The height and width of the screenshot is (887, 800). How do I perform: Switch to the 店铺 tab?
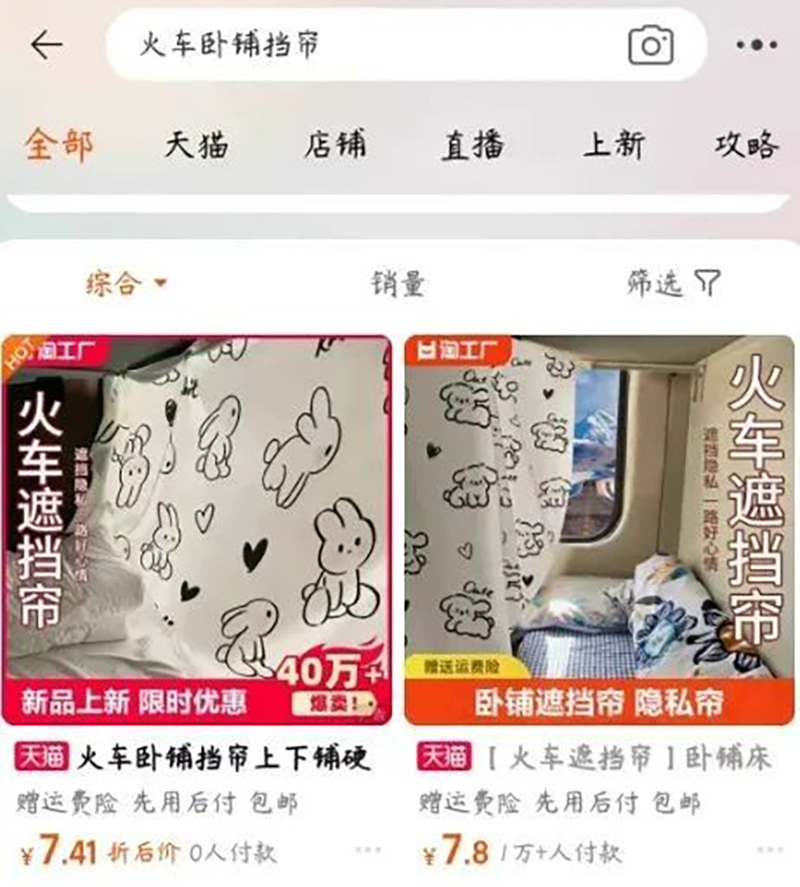[x=335, y=145]
